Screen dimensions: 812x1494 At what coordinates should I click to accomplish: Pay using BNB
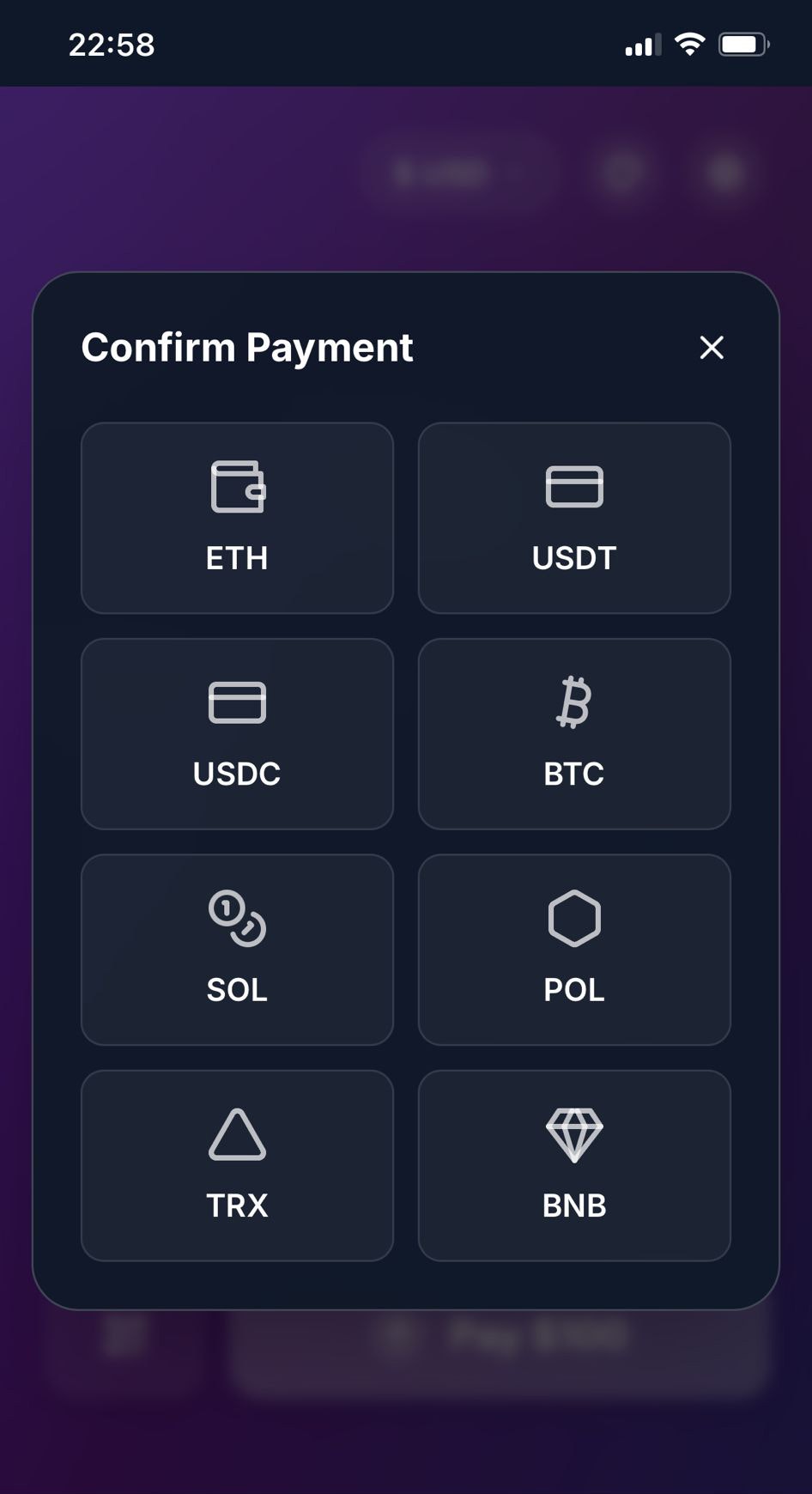pyautogui.click(x=574, y=1165)
